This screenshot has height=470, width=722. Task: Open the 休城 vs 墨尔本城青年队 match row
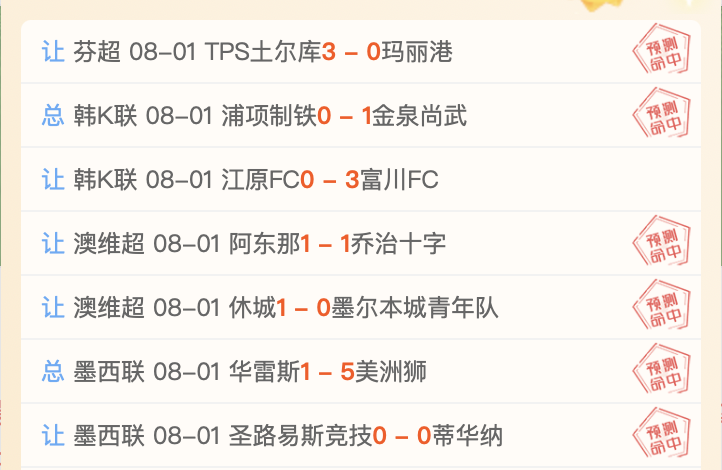coord(361,307)
